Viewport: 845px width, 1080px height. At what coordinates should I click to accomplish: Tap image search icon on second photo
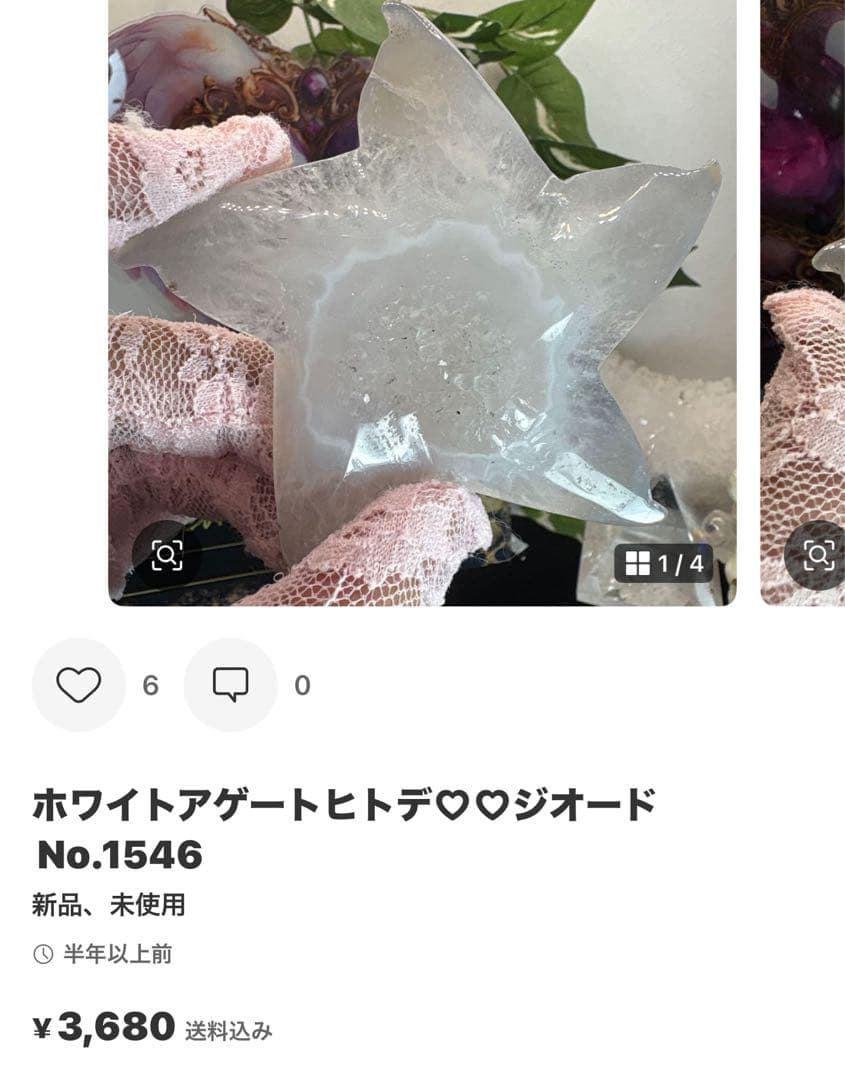click(x=818, y=555)
